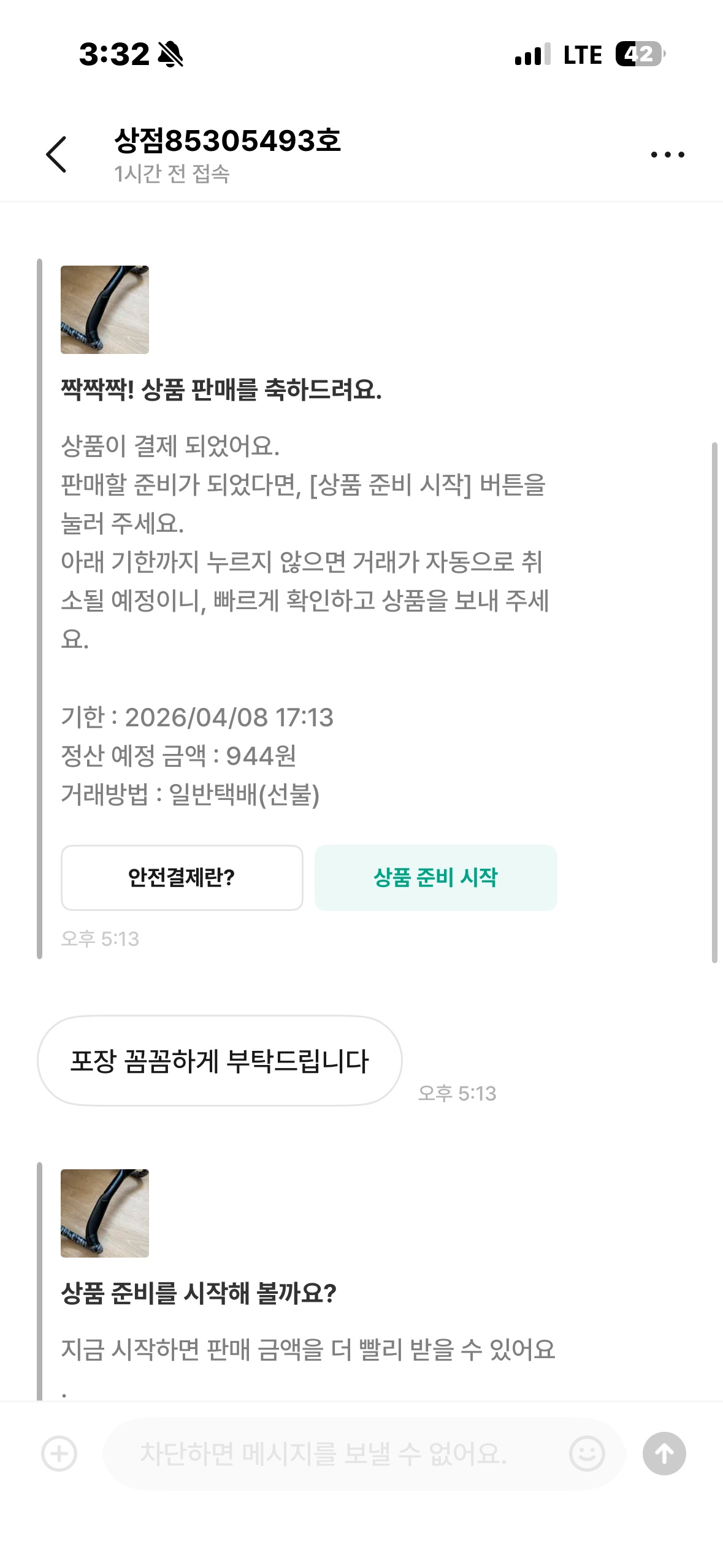Select the 상품 준비 시작 button
The image size is (723, 1568).
435,877
